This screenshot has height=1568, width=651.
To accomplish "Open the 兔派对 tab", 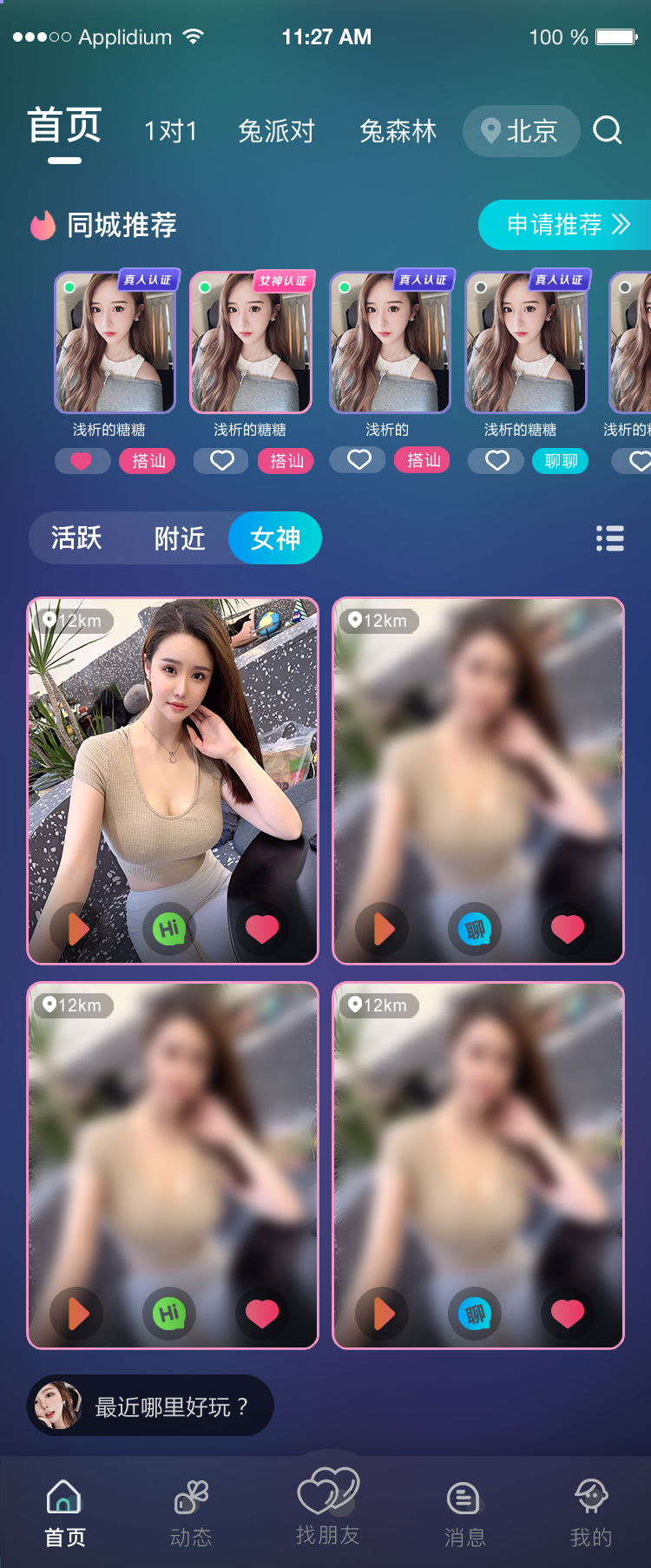I will pyautogui.click(x=276, y=132).
